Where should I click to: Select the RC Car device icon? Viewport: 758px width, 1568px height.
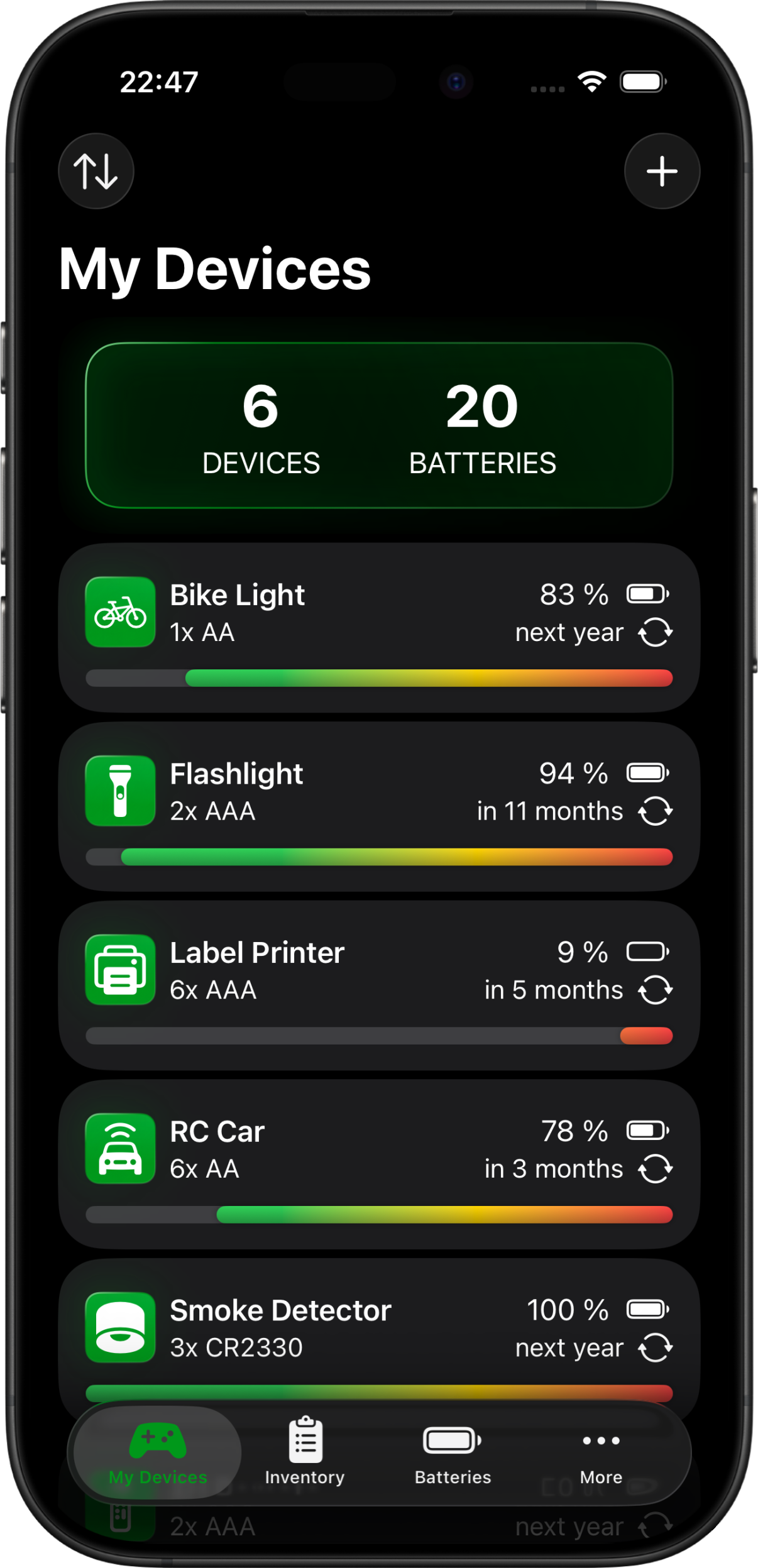coord(120,1149)
